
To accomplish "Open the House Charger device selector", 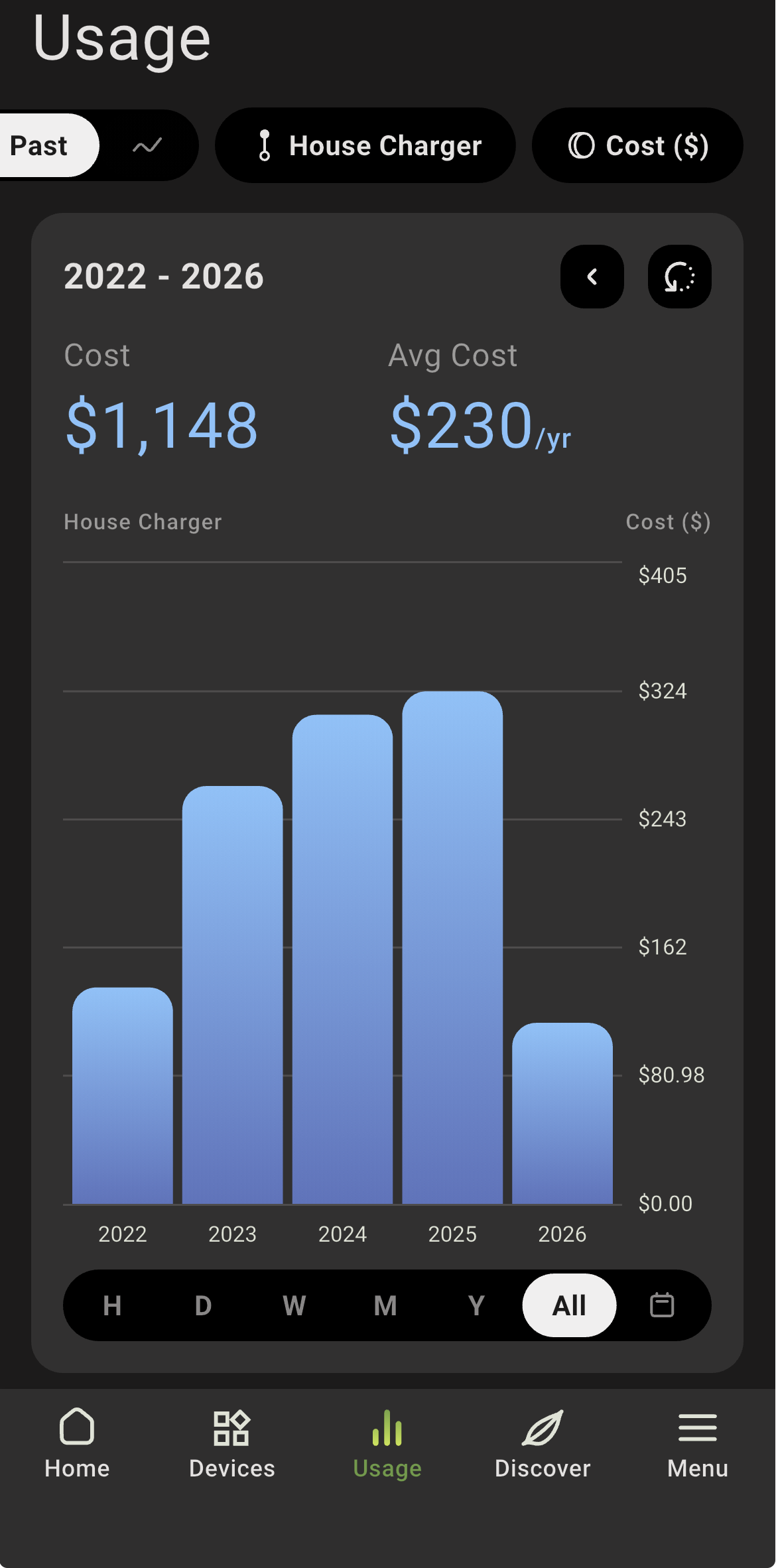I will (365, 146).
